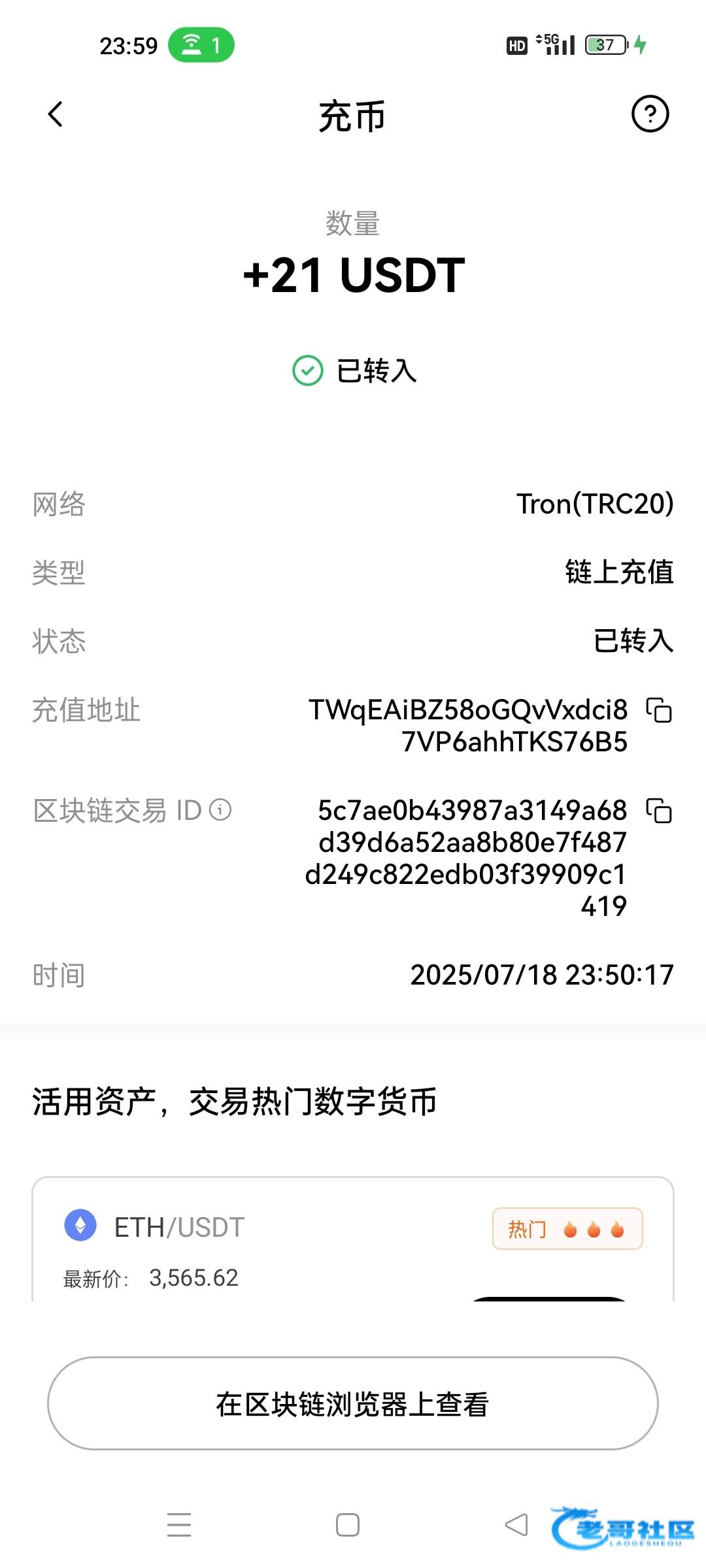
Task: Show info about blockchain transaction ID
Action: point(220,810)
